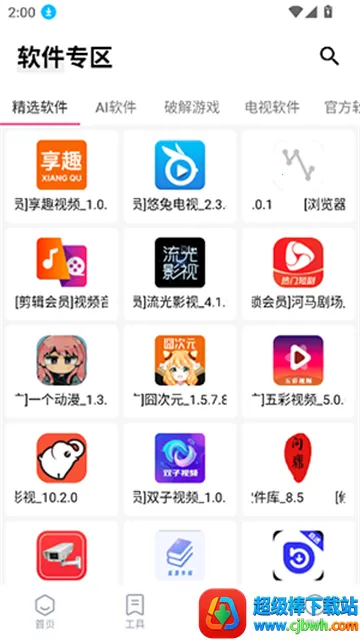Screen dimensions: 360x640
Task: Open the 双子视频 app card
Action: coord(180,469)
